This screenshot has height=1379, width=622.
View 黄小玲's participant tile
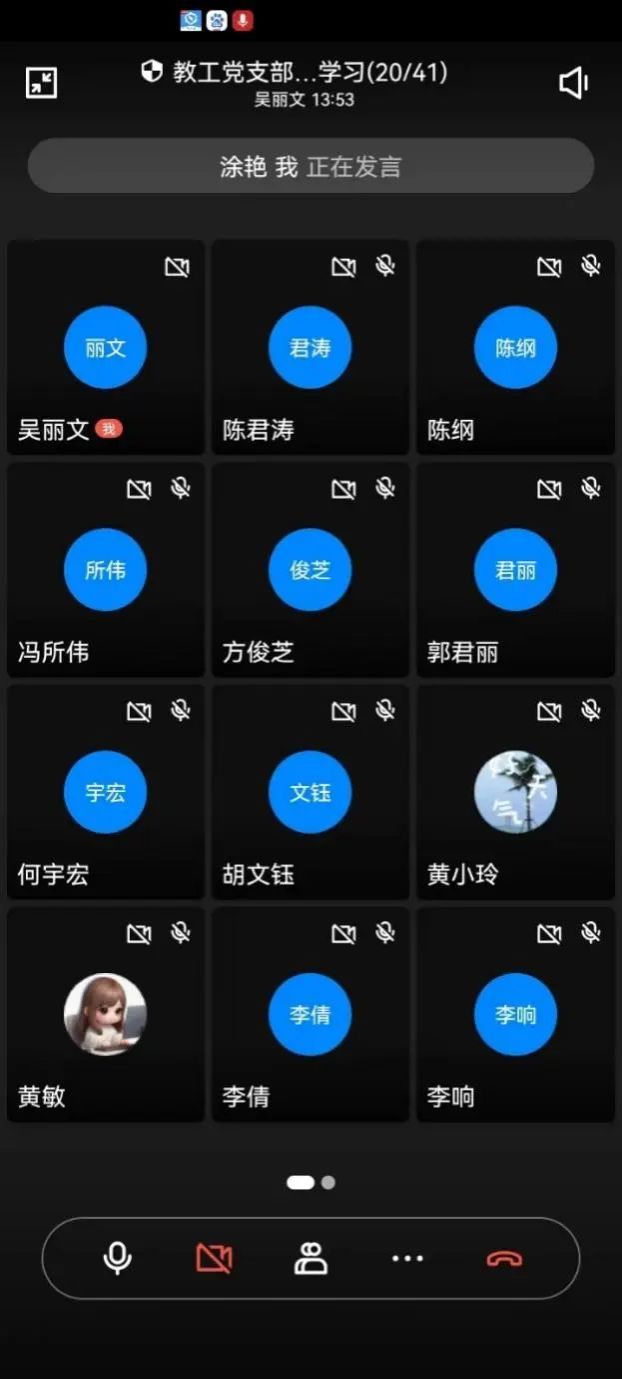point(515,792)
